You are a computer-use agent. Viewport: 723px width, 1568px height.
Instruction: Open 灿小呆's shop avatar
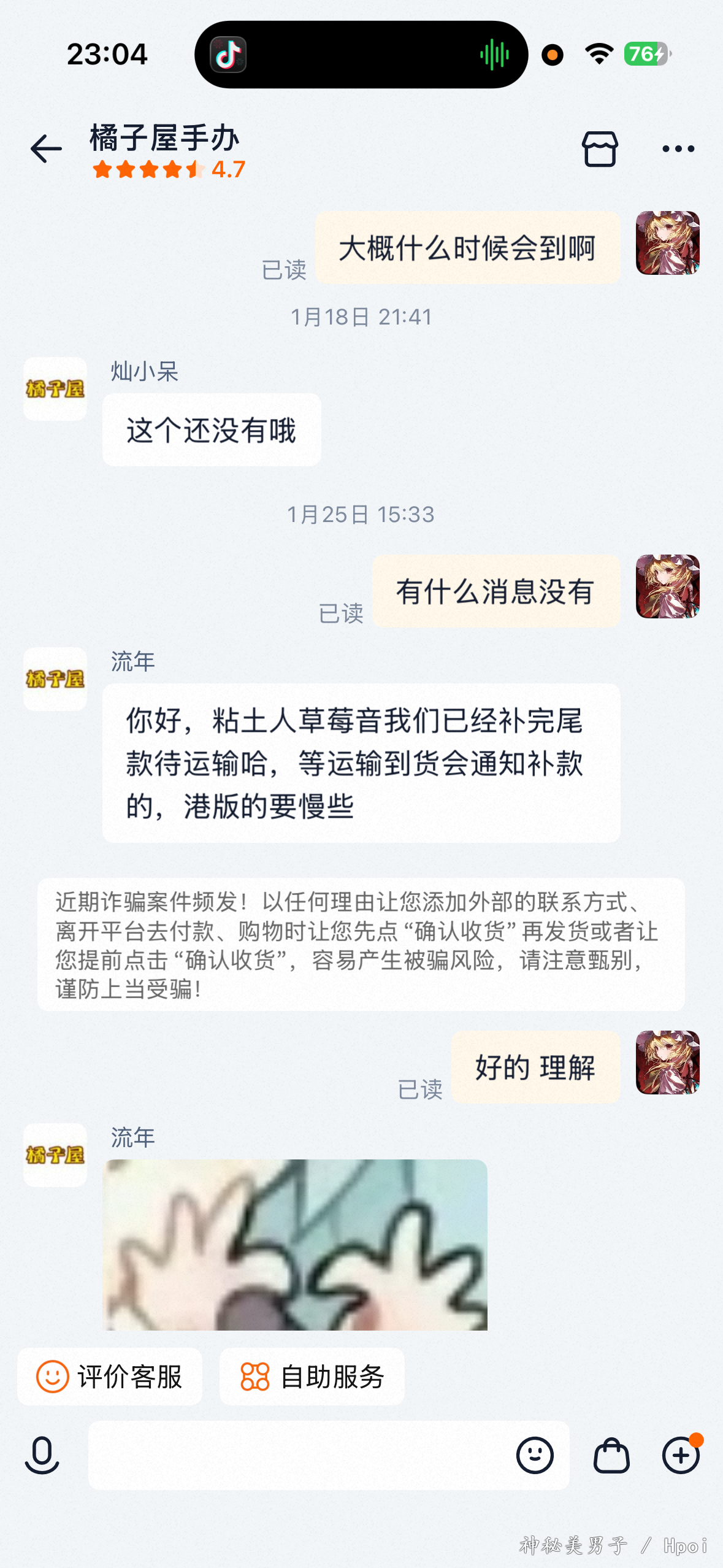point(55,389)
